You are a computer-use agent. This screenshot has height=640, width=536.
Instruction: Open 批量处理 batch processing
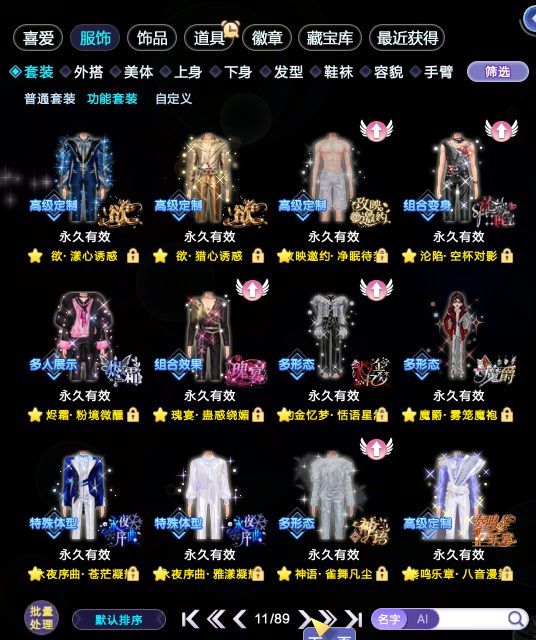pyautogui.click(x=41, y=618)
